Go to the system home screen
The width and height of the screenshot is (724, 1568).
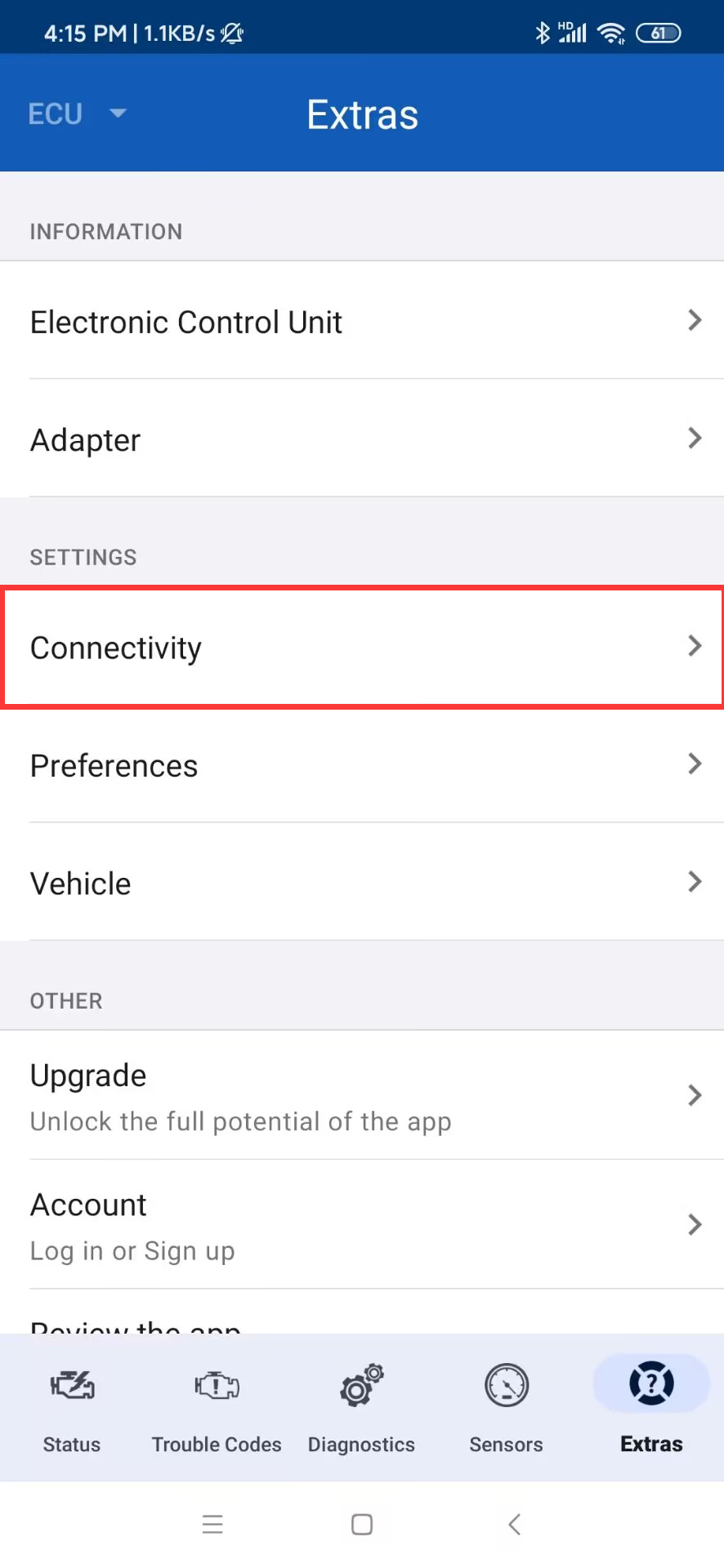(x=362, y=1524)
